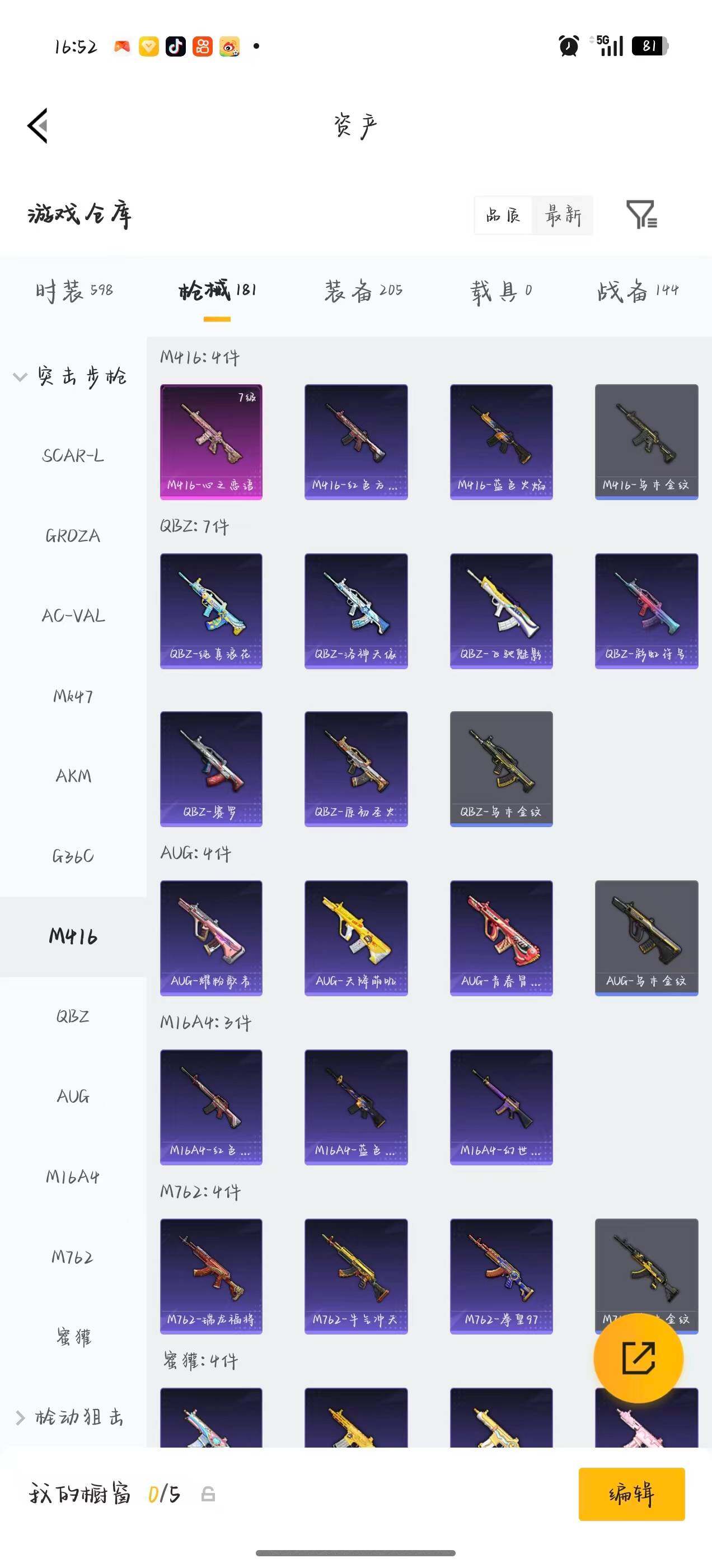Switch to the 装备 tab
Viewport: 712px width, 1568px height.
tap(363, 290)
